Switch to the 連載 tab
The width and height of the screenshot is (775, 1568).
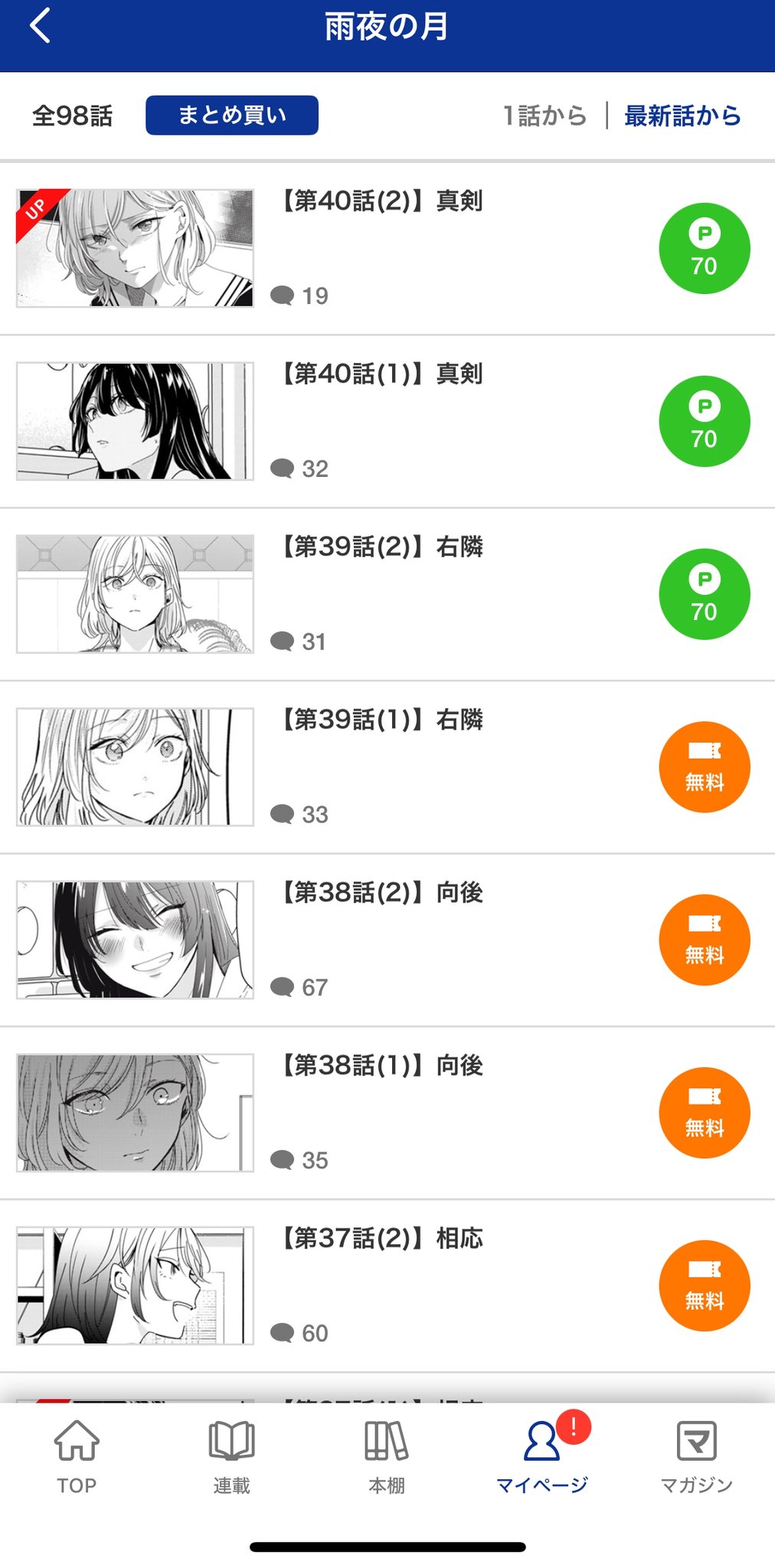(232, 1457)
